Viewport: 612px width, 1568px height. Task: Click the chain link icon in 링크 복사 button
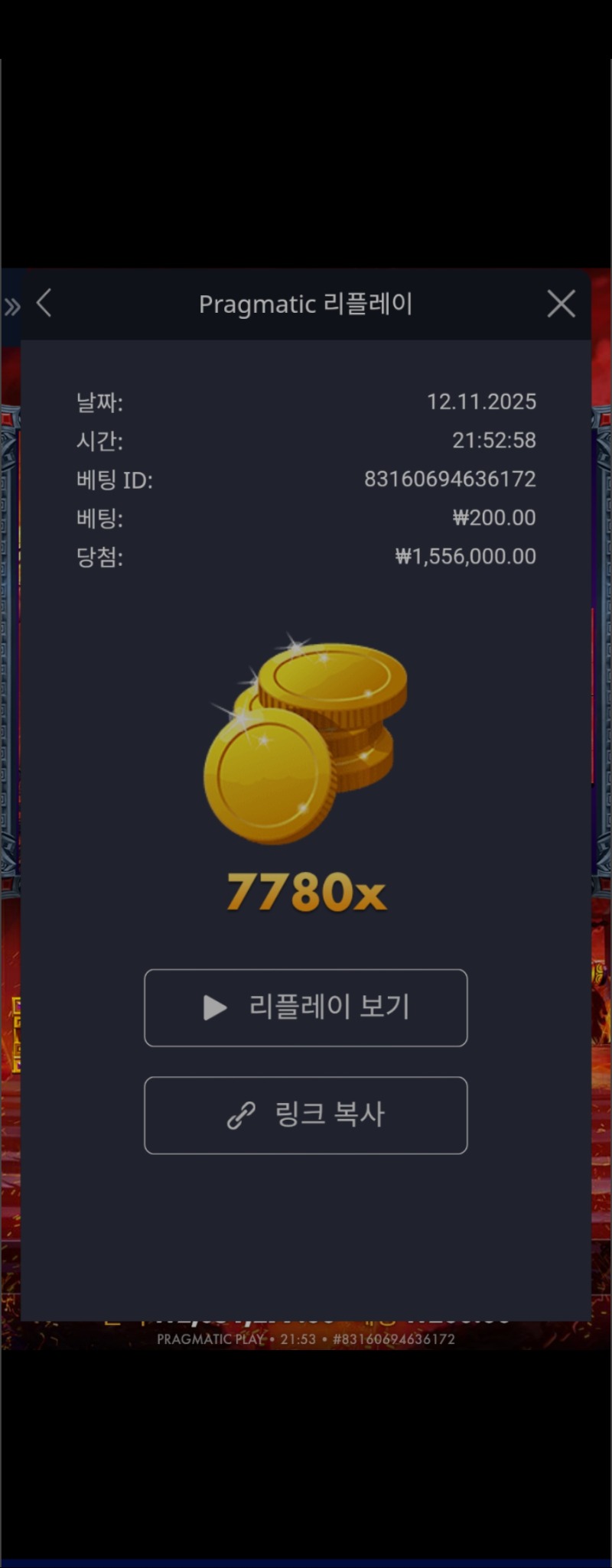[x=239, y=1114]
